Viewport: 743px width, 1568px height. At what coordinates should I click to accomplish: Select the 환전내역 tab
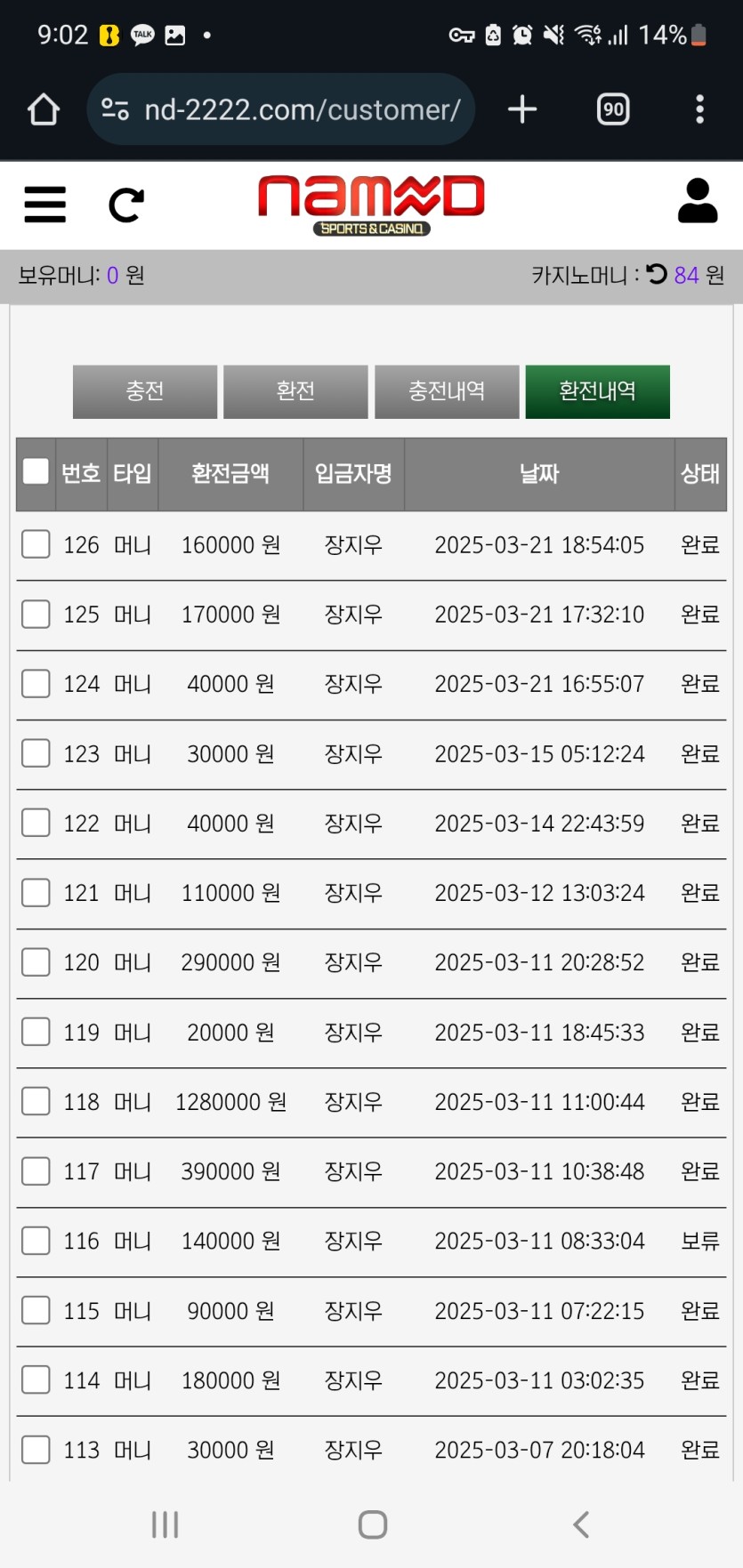click(597, 391)
